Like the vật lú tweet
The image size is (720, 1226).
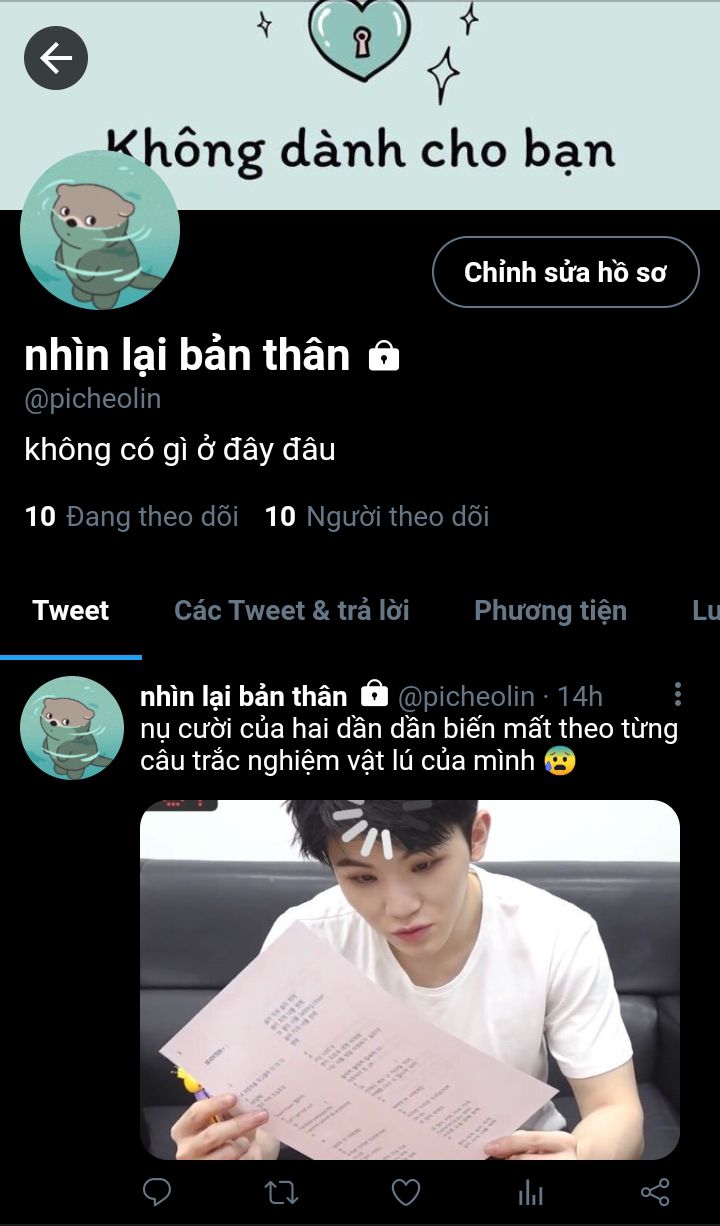point(405,1191)
